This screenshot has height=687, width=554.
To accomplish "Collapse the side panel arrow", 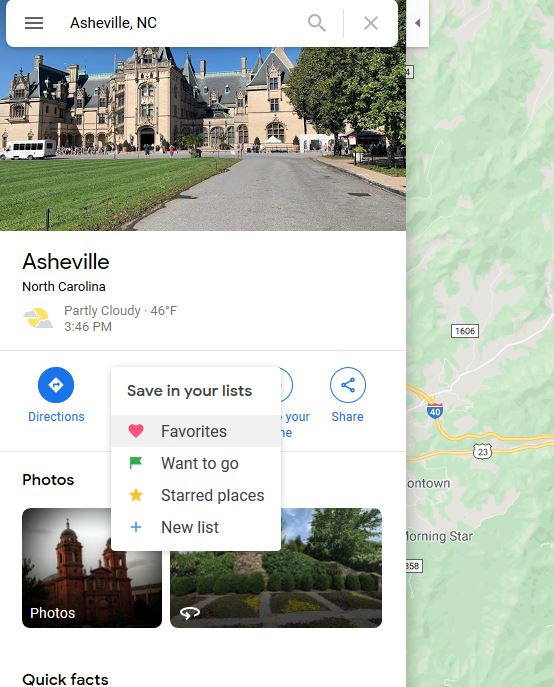I will pyautogui.click(x=418, y=23).
